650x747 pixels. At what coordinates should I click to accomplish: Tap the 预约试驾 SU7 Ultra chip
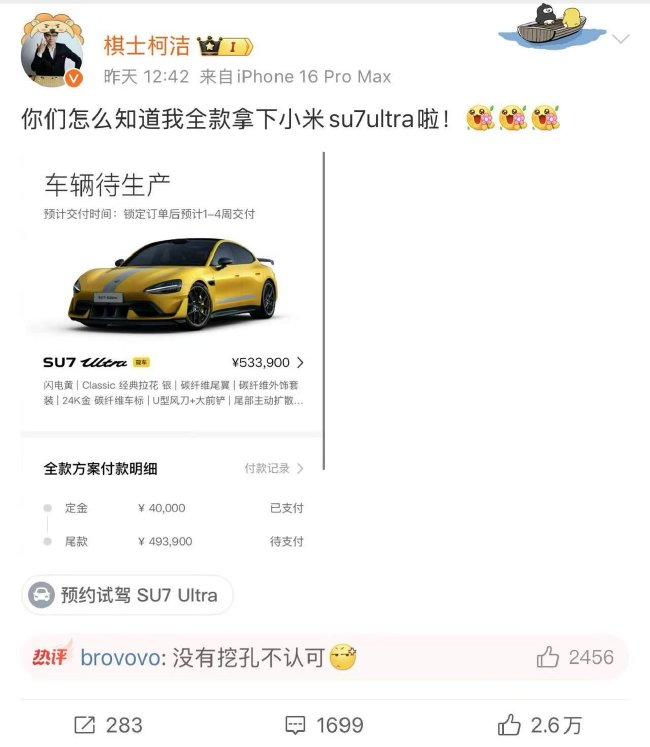pos(127,595)
